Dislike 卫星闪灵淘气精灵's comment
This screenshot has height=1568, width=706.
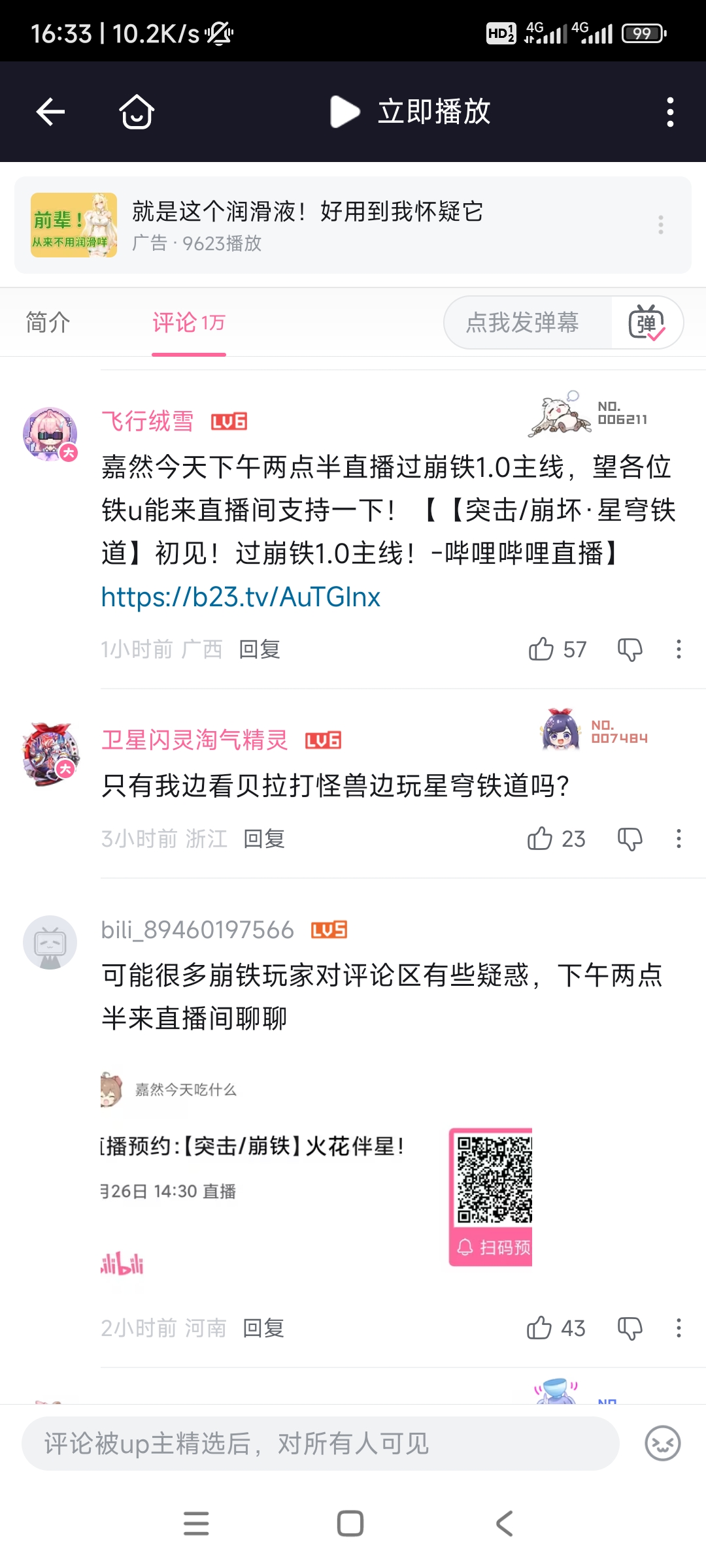tap(630, 839)
